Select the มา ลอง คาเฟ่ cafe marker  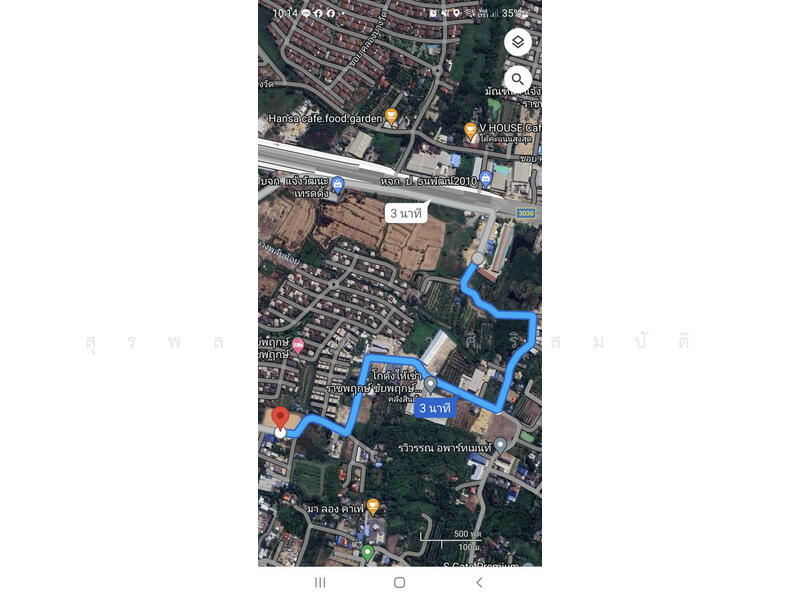click(372, 507)
